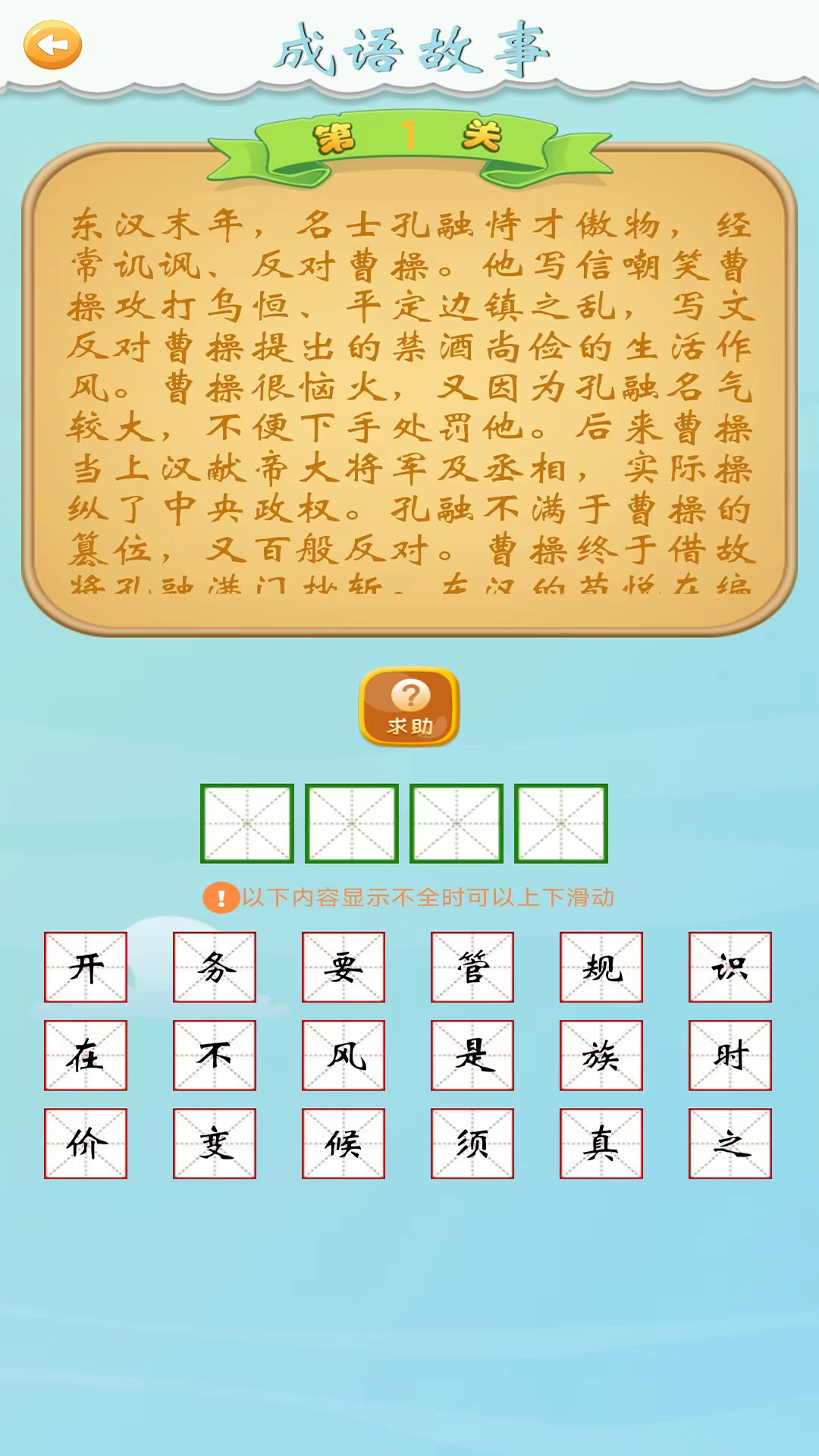Select the character 开
This screenshot has width=819, height=1456.
[x=86, y=968]
